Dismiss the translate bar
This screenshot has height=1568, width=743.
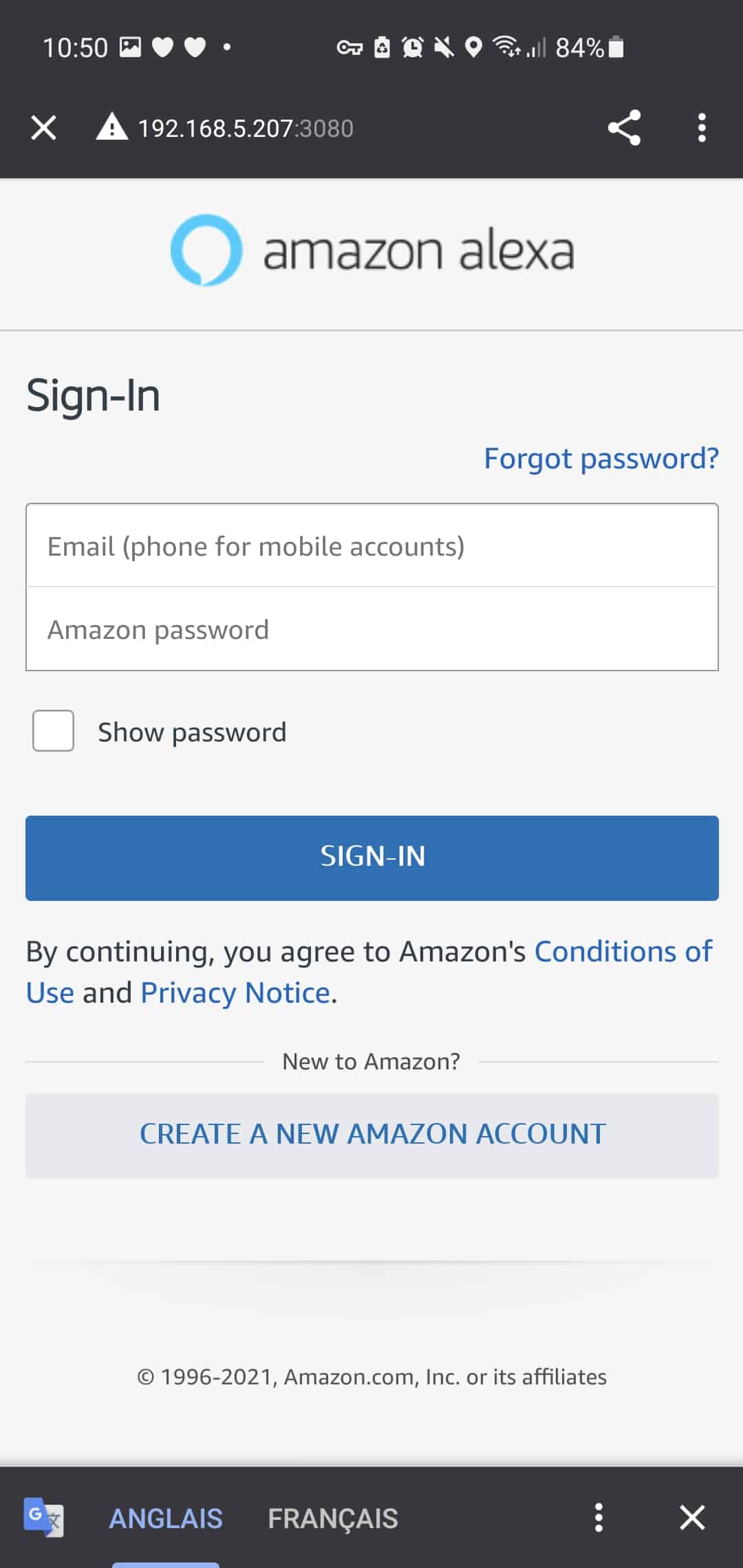point(692,1518)
